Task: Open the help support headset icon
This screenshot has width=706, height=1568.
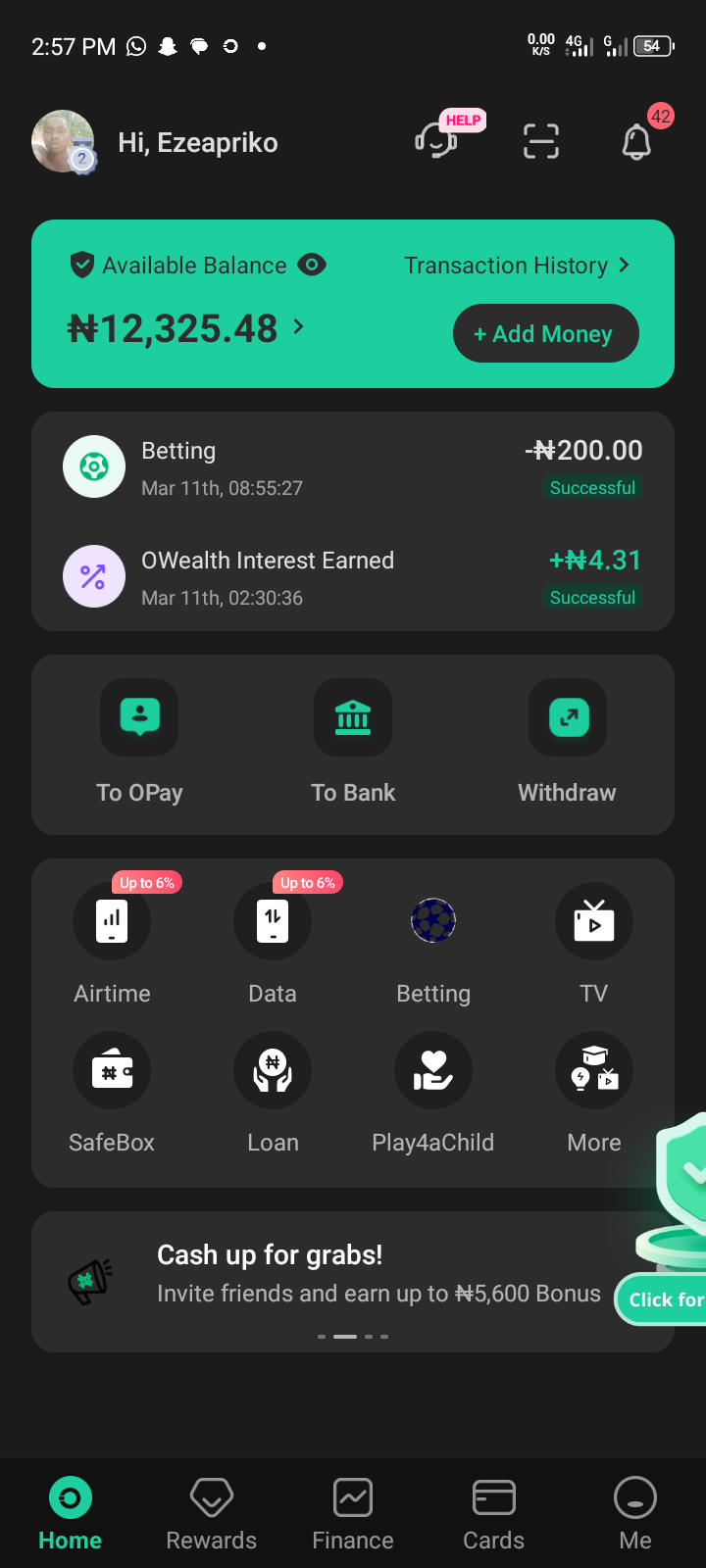Action: click(437, 141)
